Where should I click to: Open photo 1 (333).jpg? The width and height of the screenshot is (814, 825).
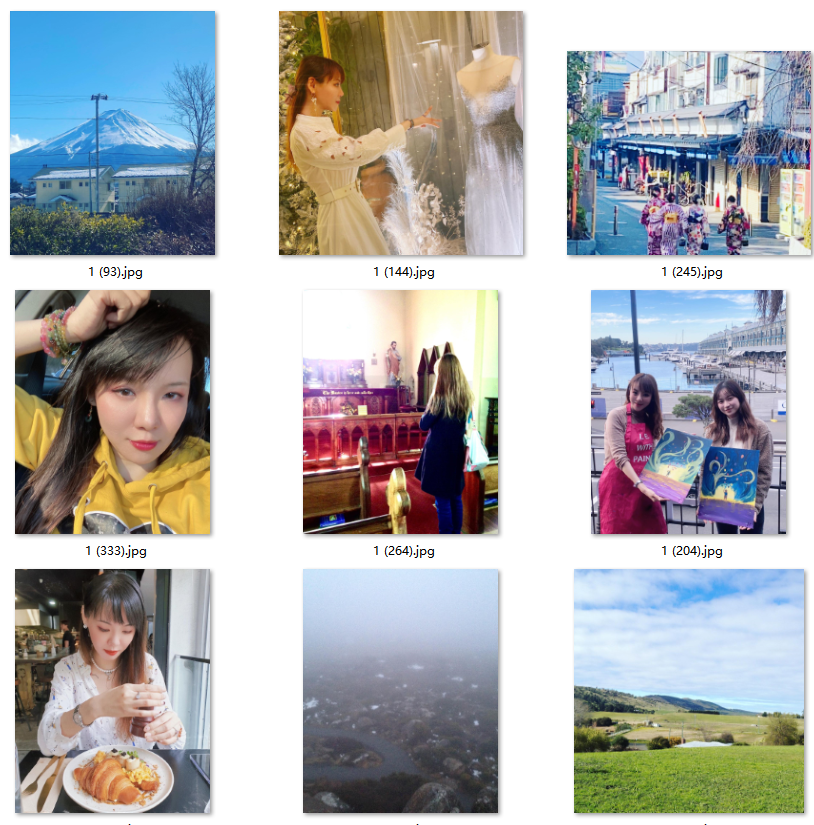112,412
